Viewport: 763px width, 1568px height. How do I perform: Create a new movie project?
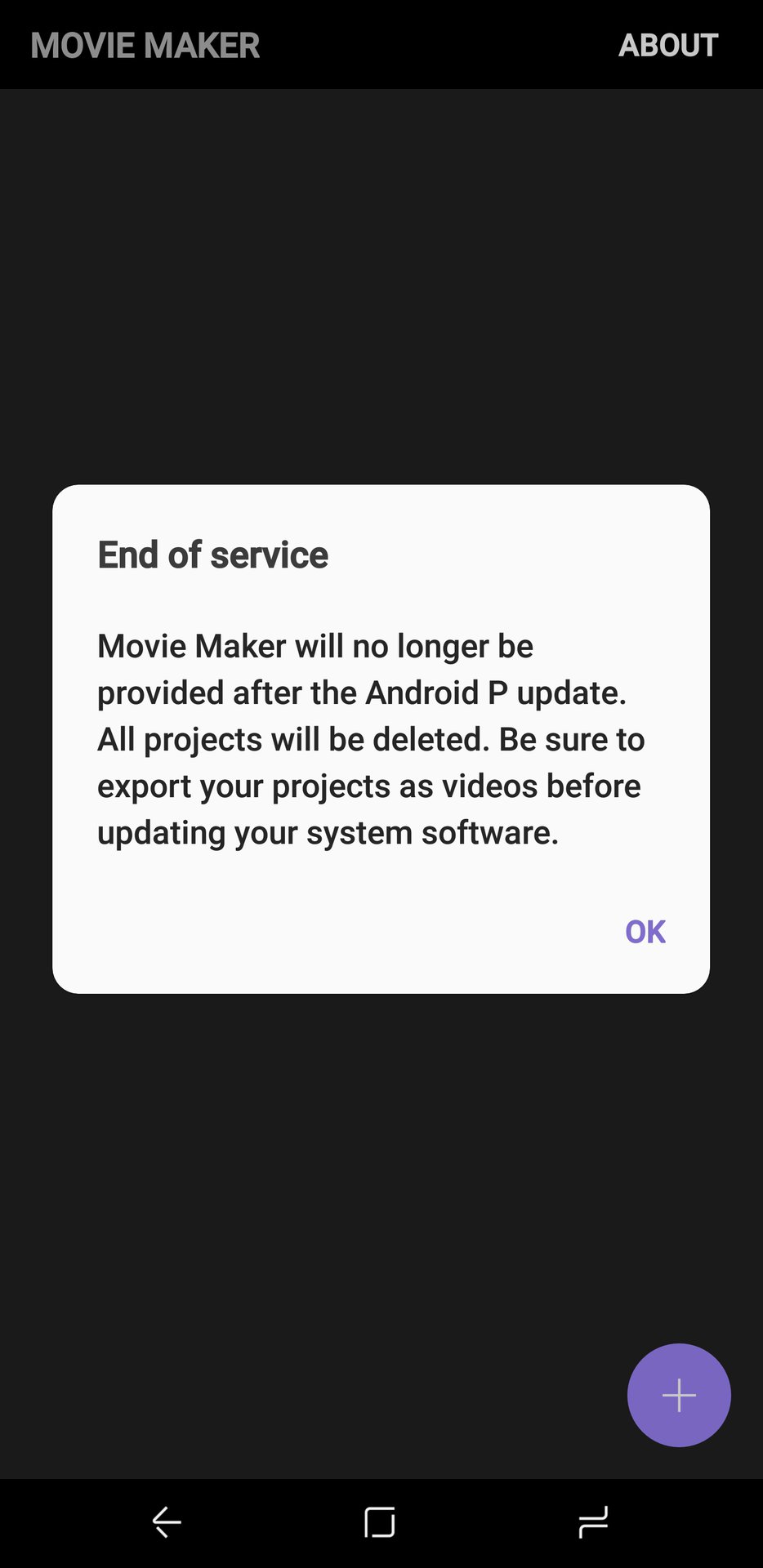coord(678,1395)
